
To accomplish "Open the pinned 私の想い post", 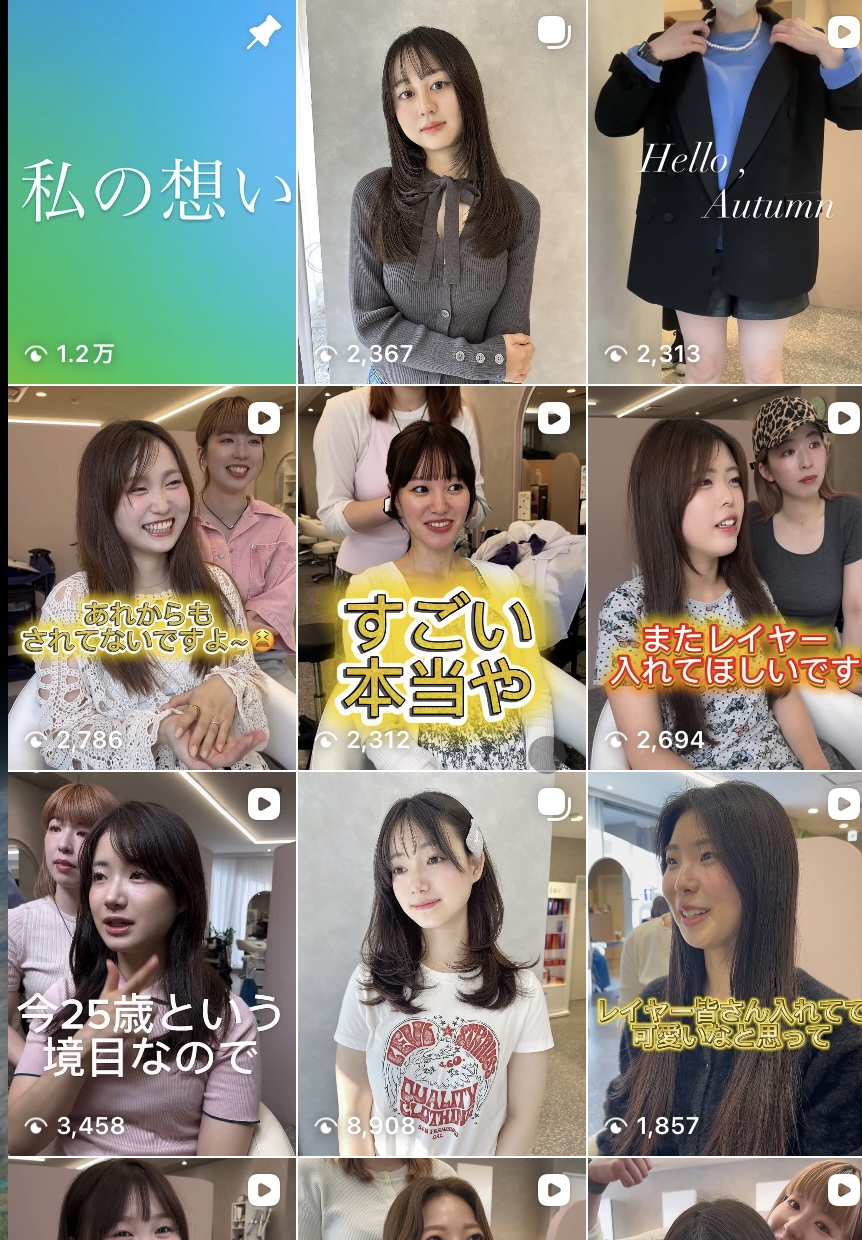I will coord(152,192).
